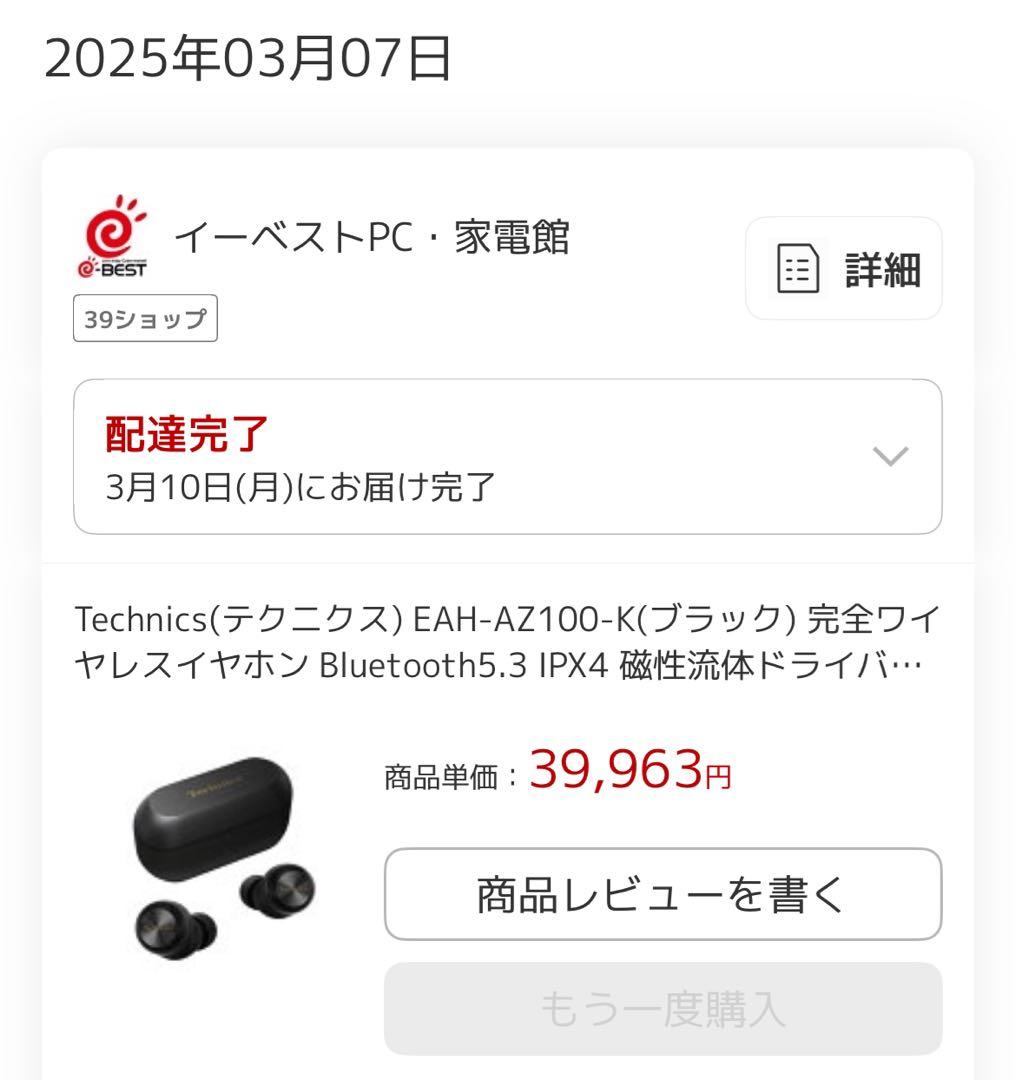1016x1080 pixels.
Task: Expand the delivery status details chevron
Action: click(x=888, y=458)
